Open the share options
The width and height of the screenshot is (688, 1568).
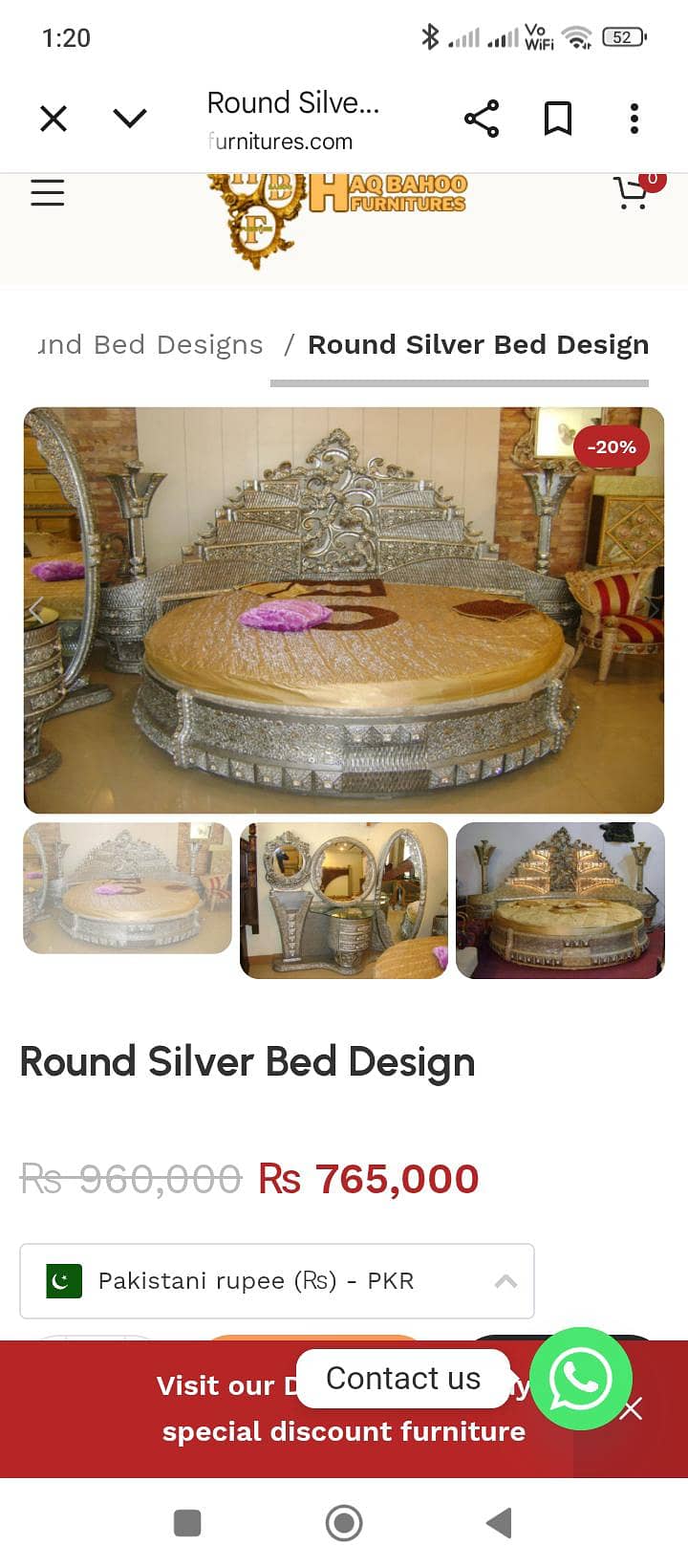482,118
